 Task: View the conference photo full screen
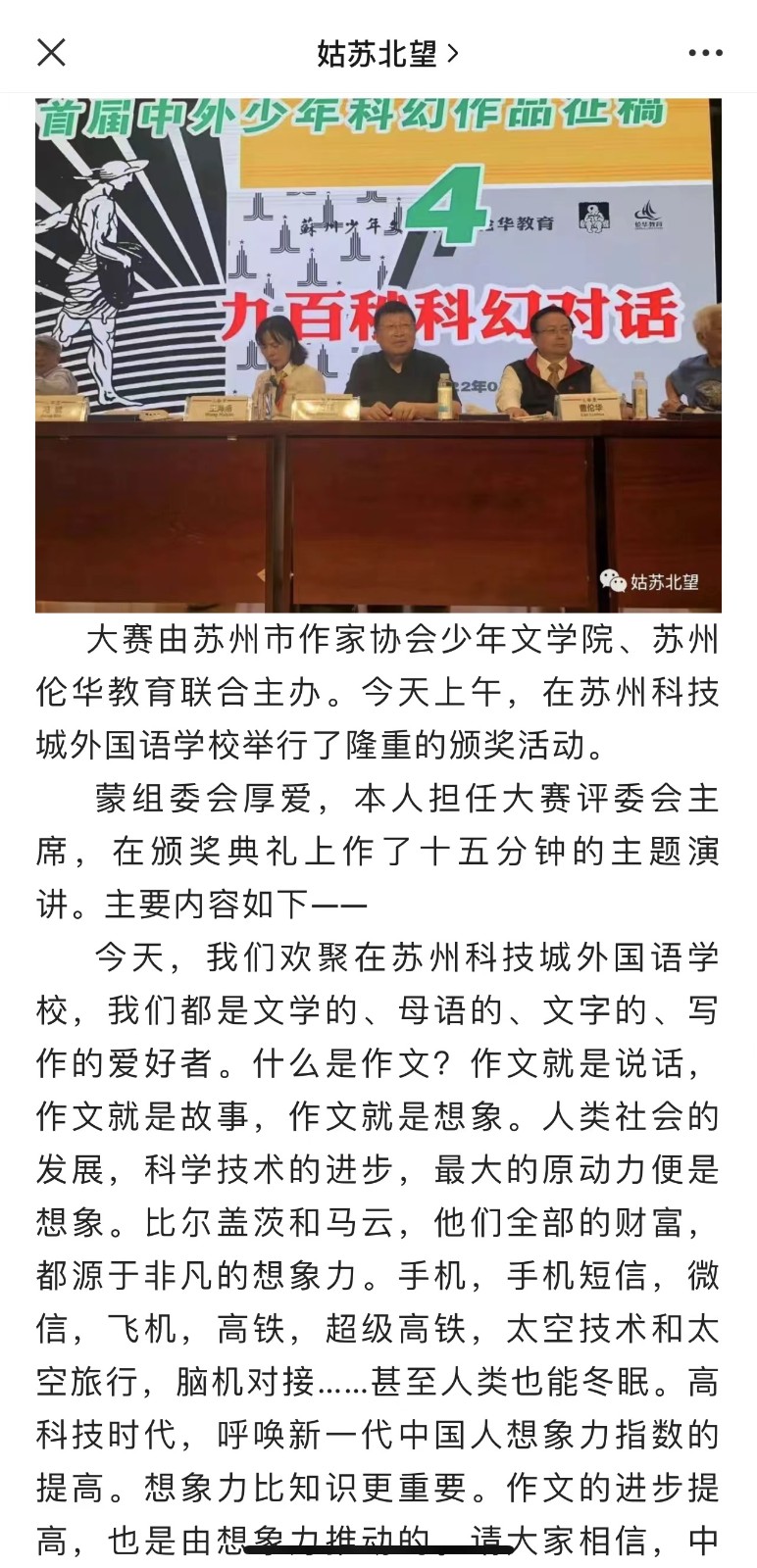378,353
